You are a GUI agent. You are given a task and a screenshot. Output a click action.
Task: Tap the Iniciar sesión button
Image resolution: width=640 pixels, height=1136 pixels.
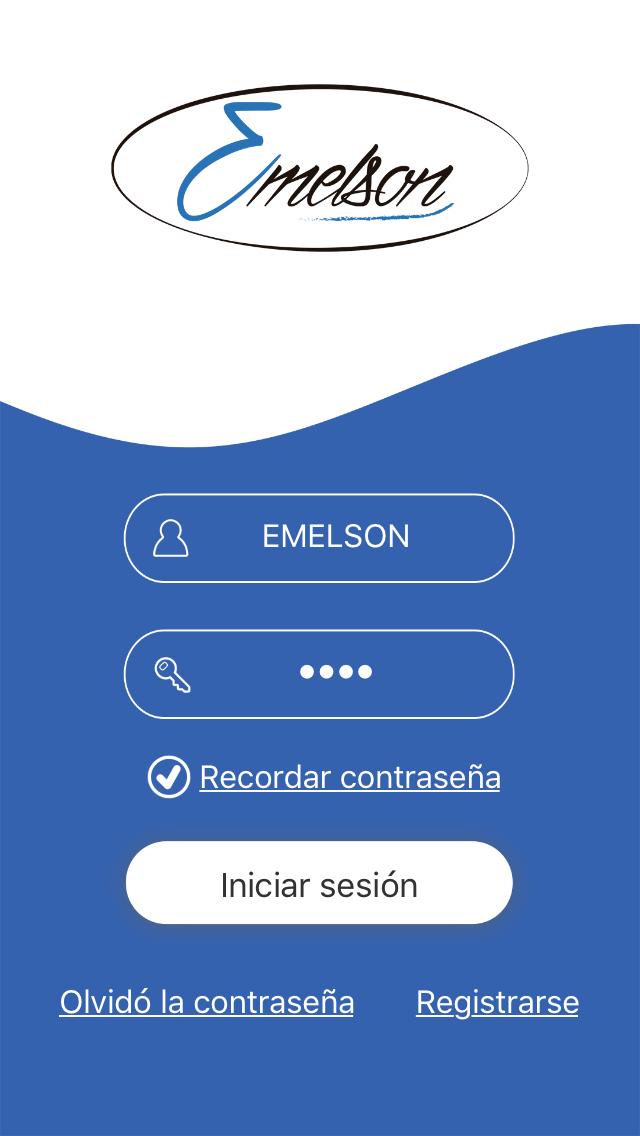tap(319, 883)
